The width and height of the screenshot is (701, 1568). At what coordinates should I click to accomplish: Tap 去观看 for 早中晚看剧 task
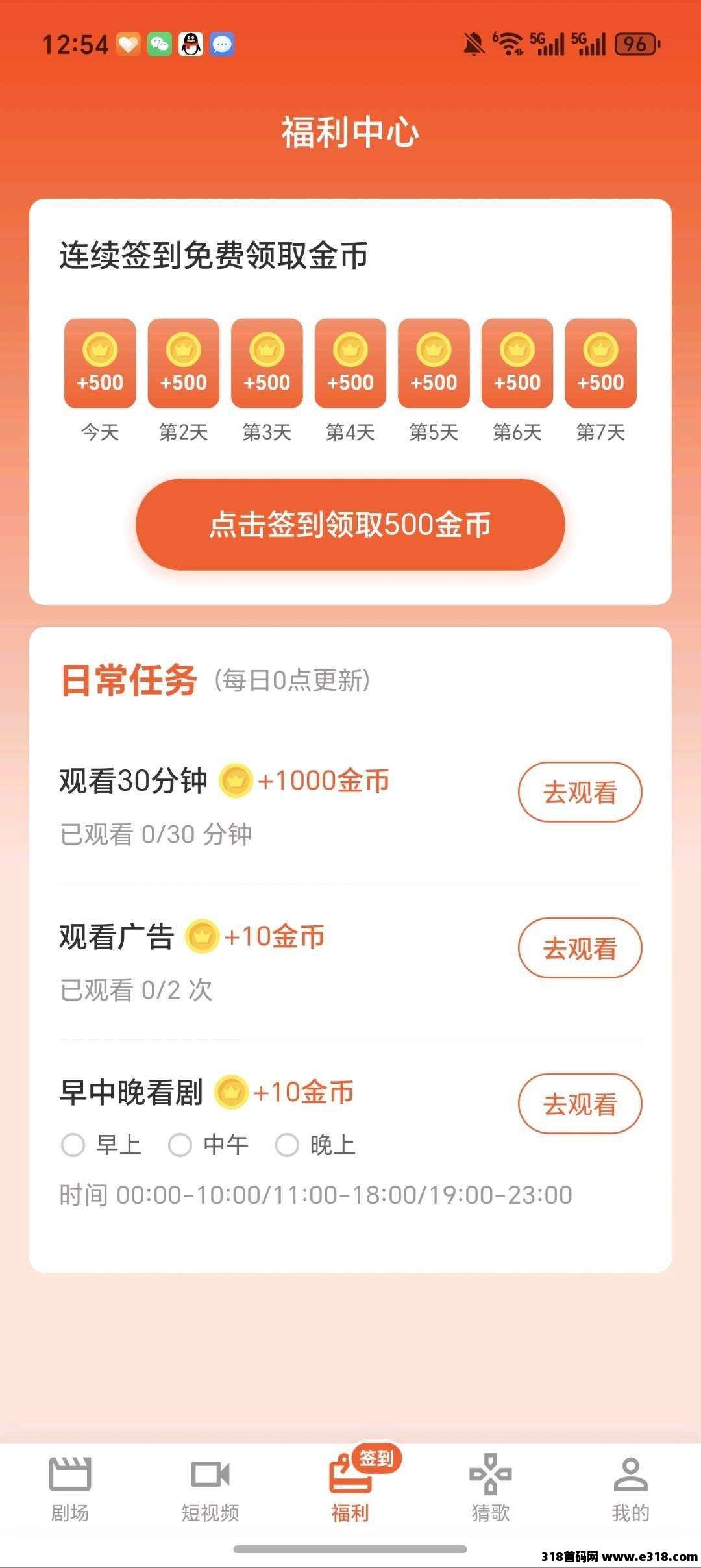(580, 1104)
